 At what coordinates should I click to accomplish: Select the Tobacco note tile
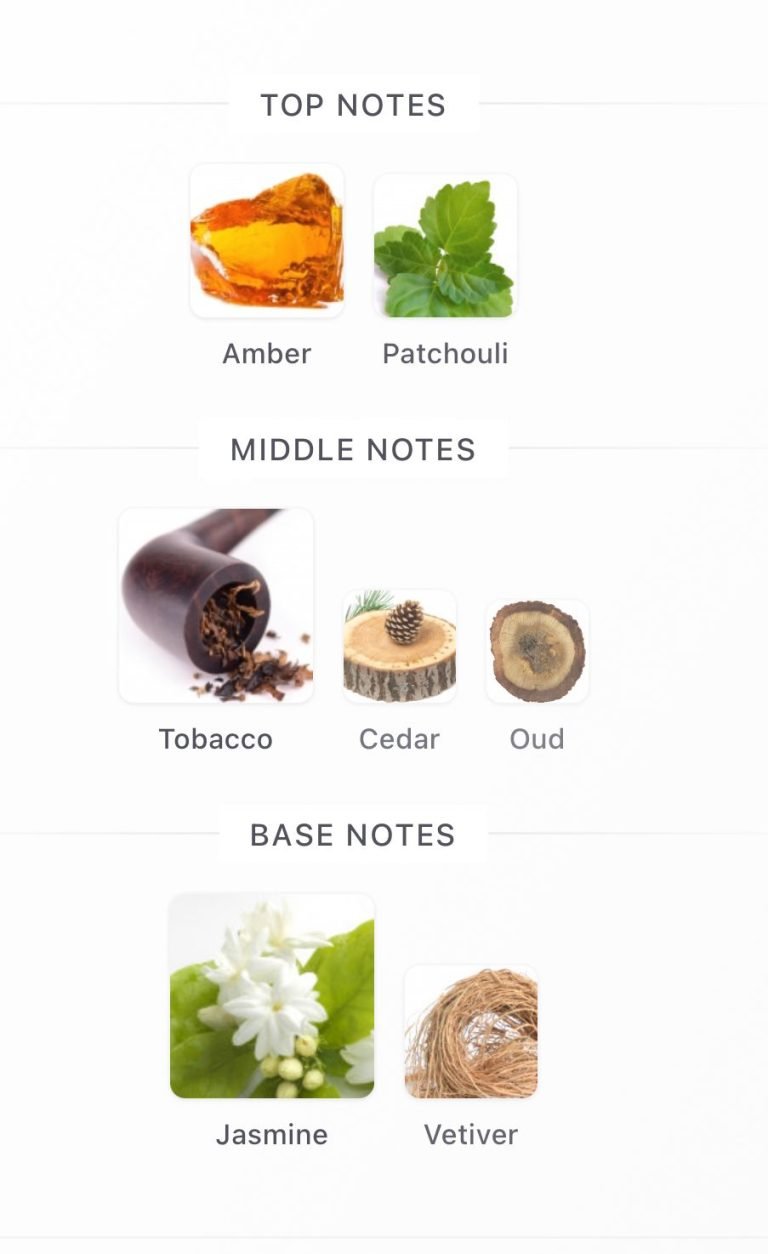pos(216,606)
